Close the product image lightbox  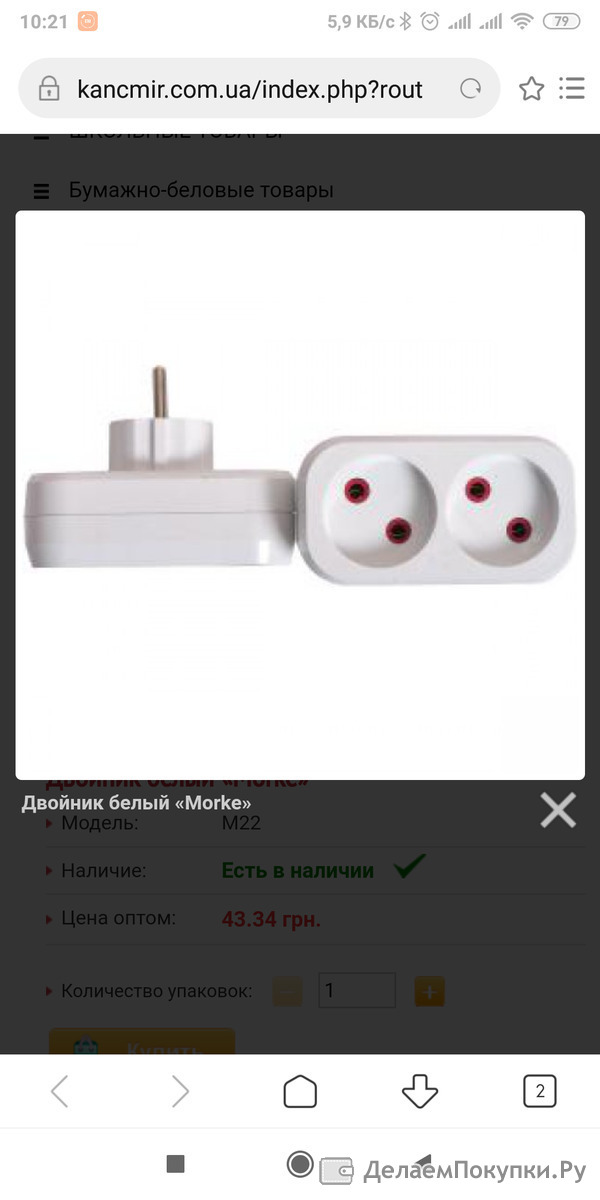558,810
